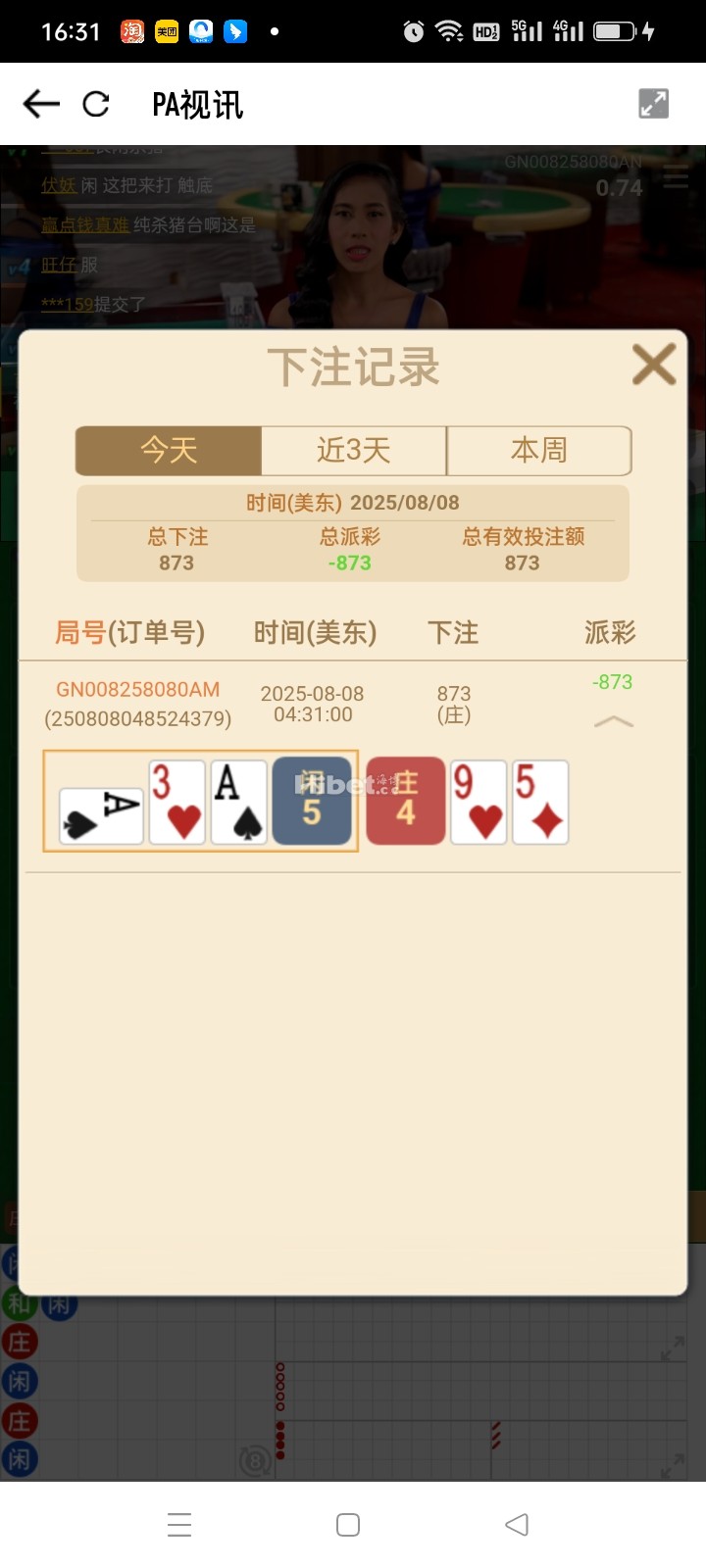The height and width of the screenshot is (1568, 706).
Task: Go back using the top-left arrow
Action: [41, 104]
